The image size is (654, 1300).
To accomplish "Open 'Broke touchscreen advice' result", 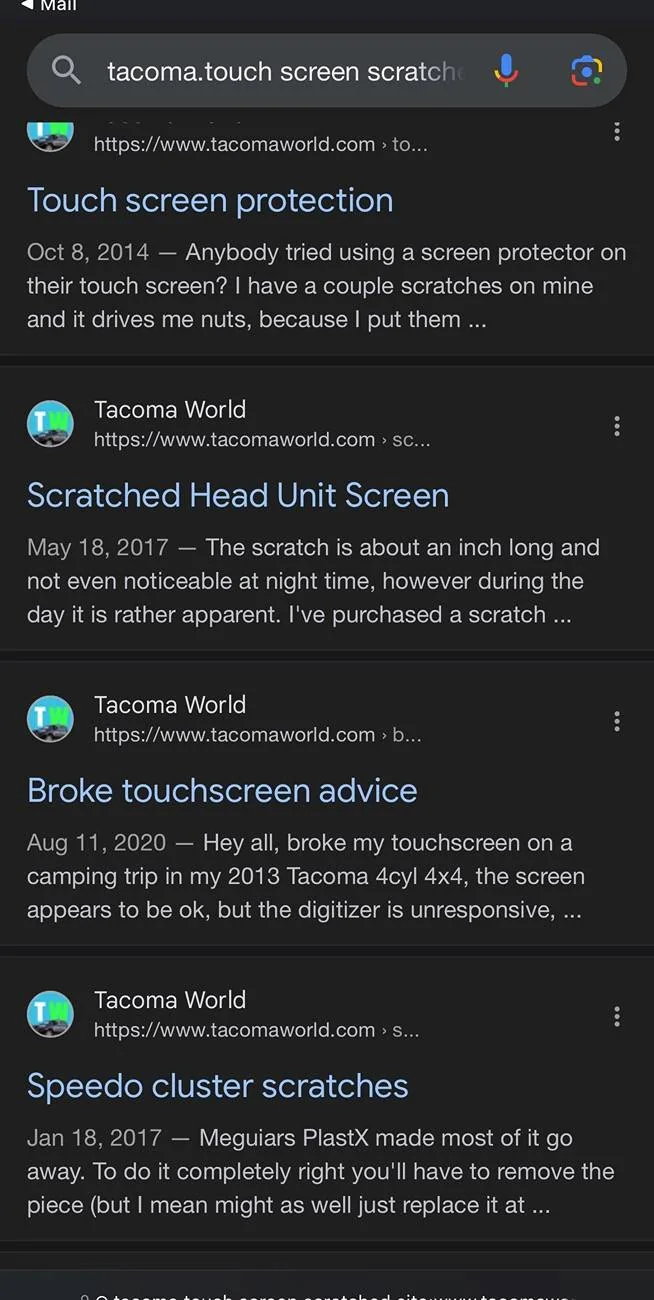I will click(x=222, y=790).
